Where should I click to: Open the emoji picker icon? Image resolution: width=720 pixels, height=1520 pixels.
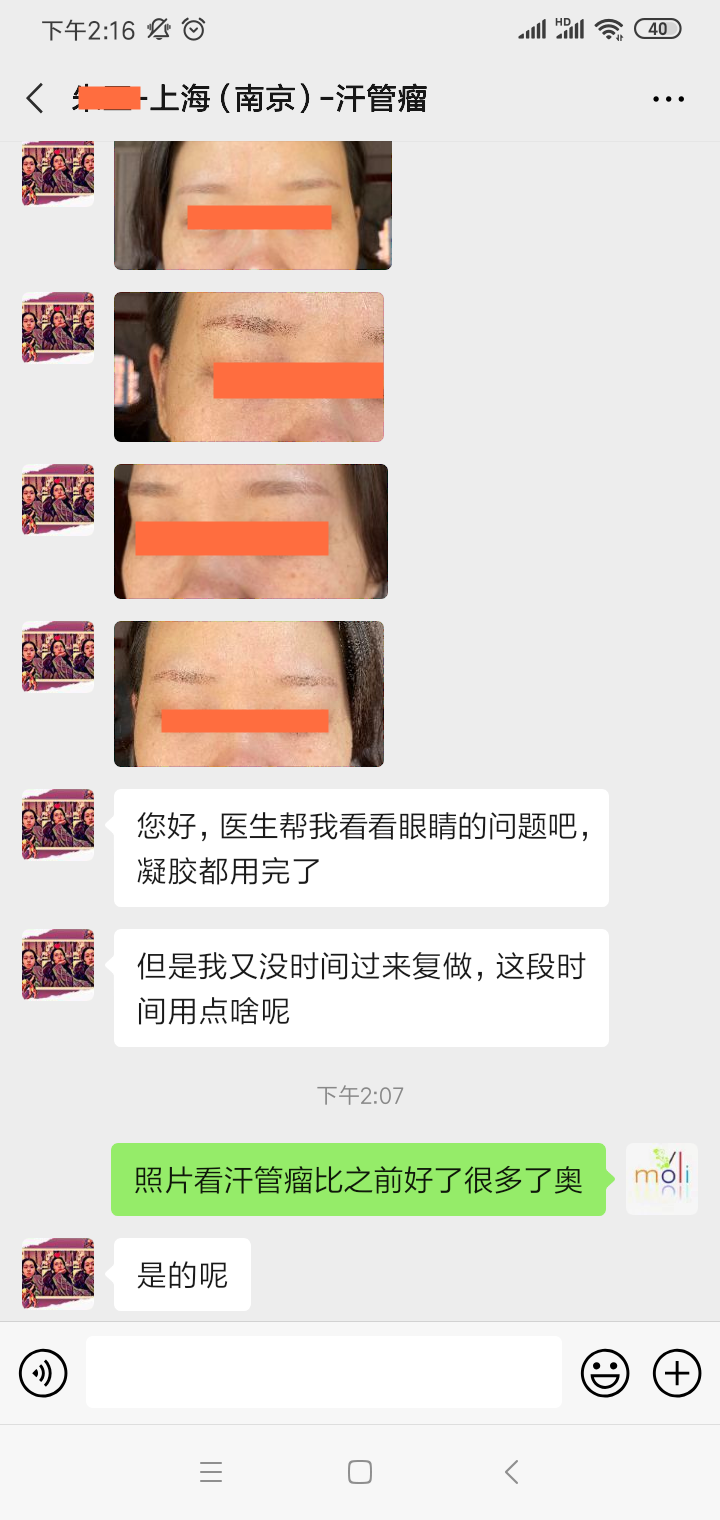pyautogui.click(x=604, y=1371)
